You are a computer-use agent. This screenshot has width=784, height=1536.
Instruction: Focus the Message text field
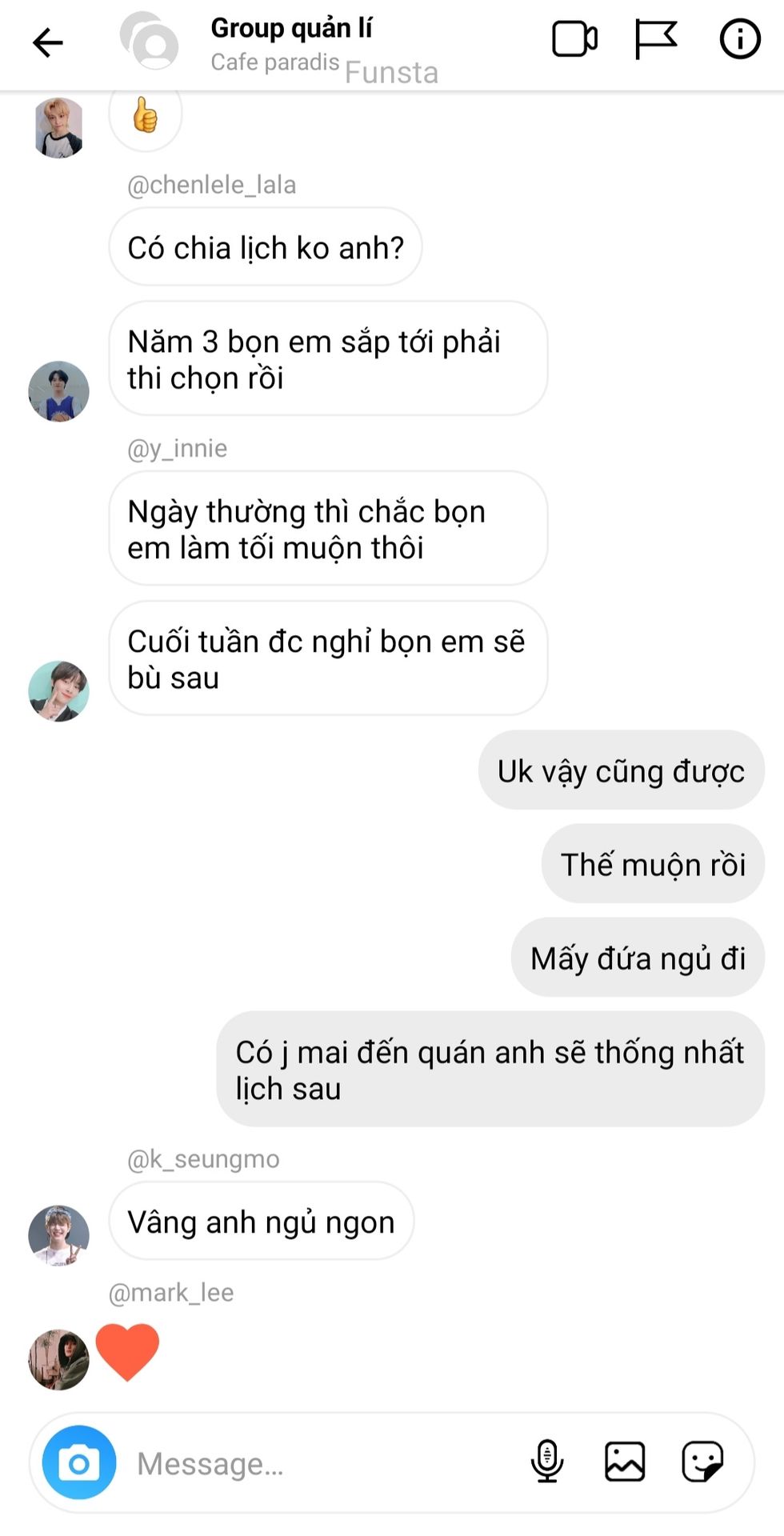[320, 1463]
